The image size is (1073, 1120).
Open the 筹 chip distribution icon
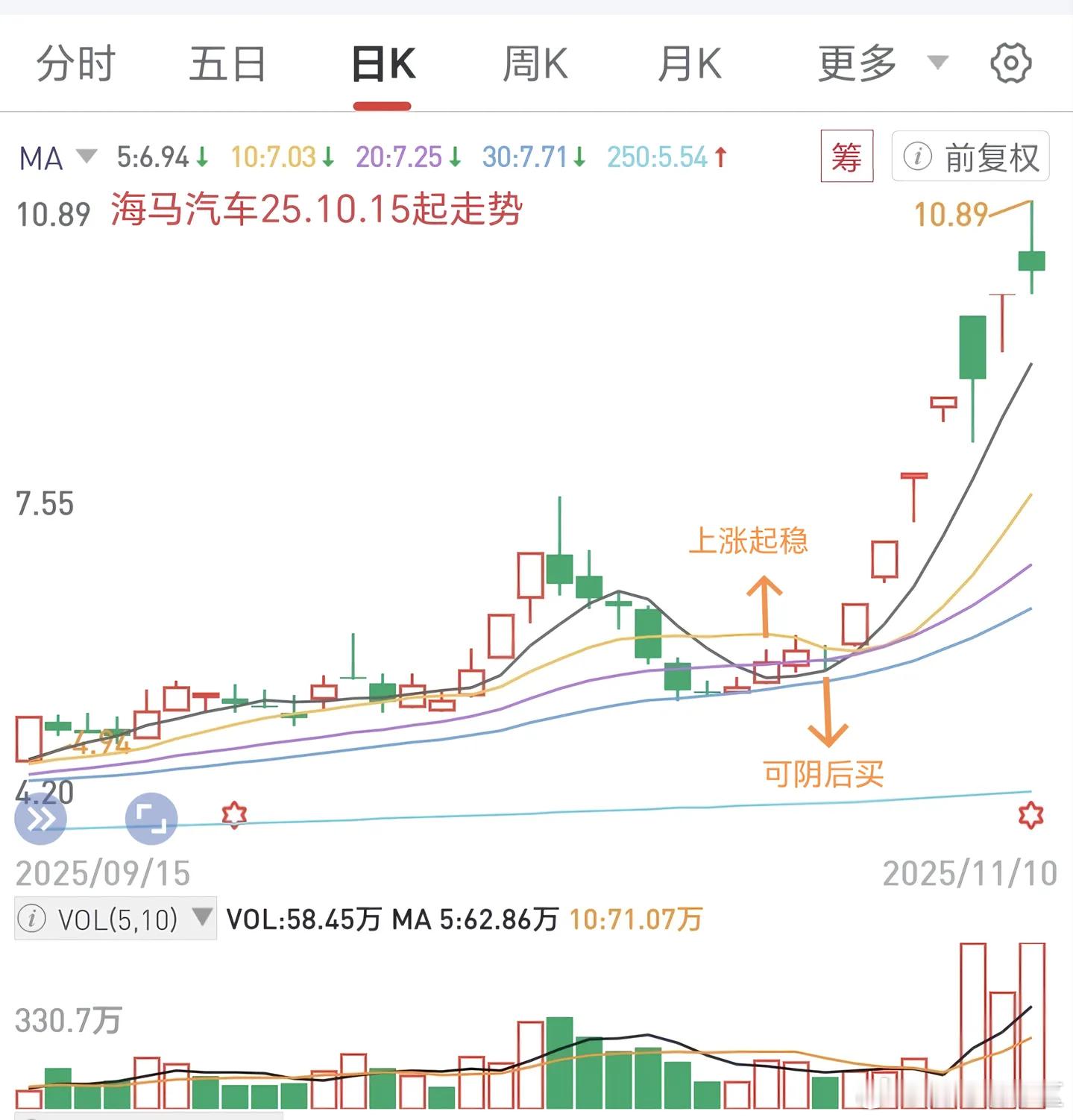[x=846, y=157]
